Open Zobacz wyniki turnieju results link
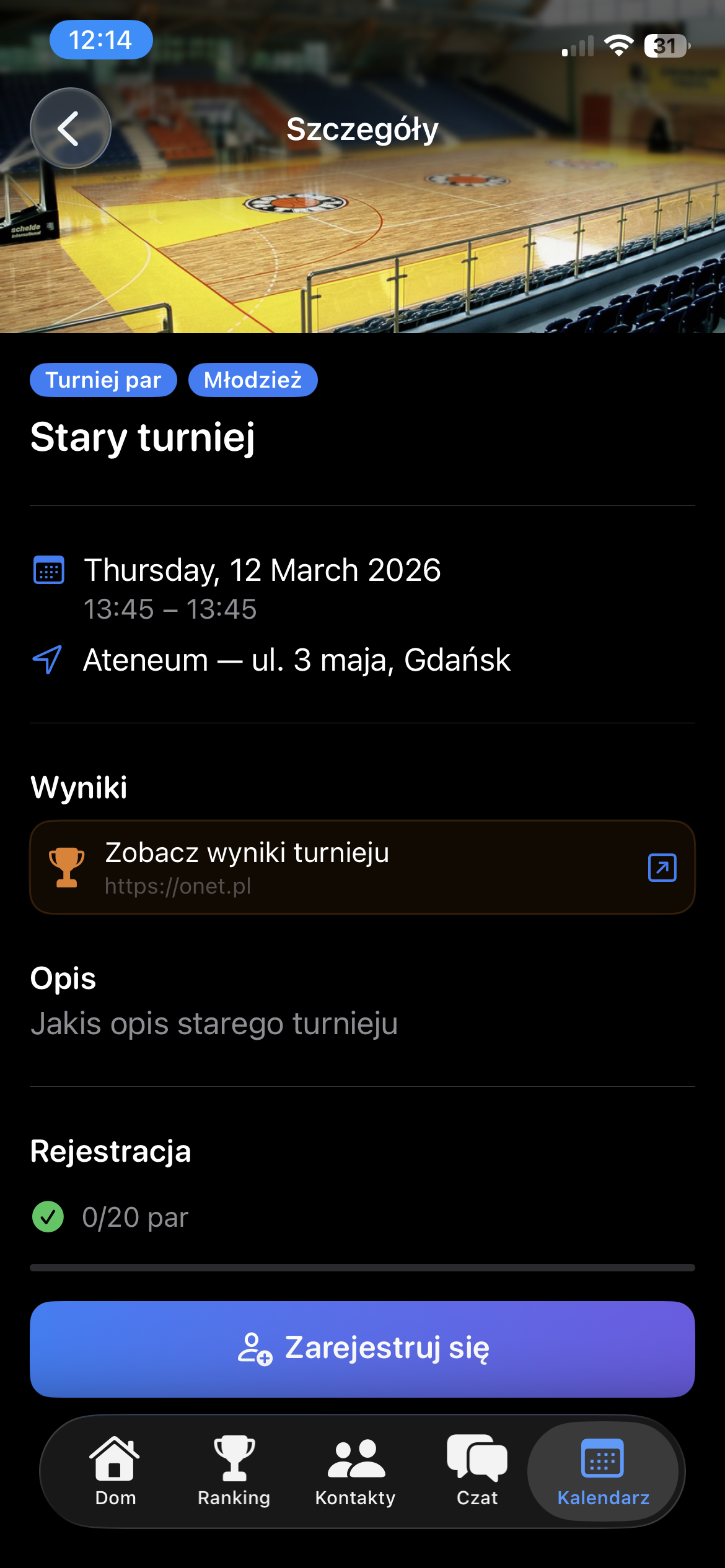 tap(362, 867)
